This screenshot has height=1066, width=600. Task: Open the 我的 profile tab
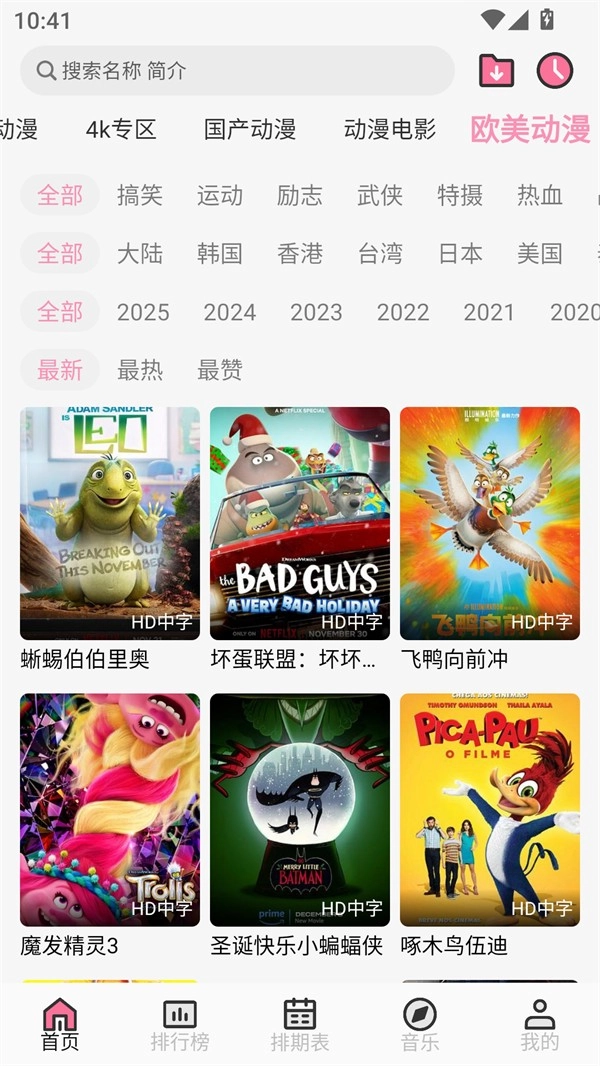[540, 1025]
